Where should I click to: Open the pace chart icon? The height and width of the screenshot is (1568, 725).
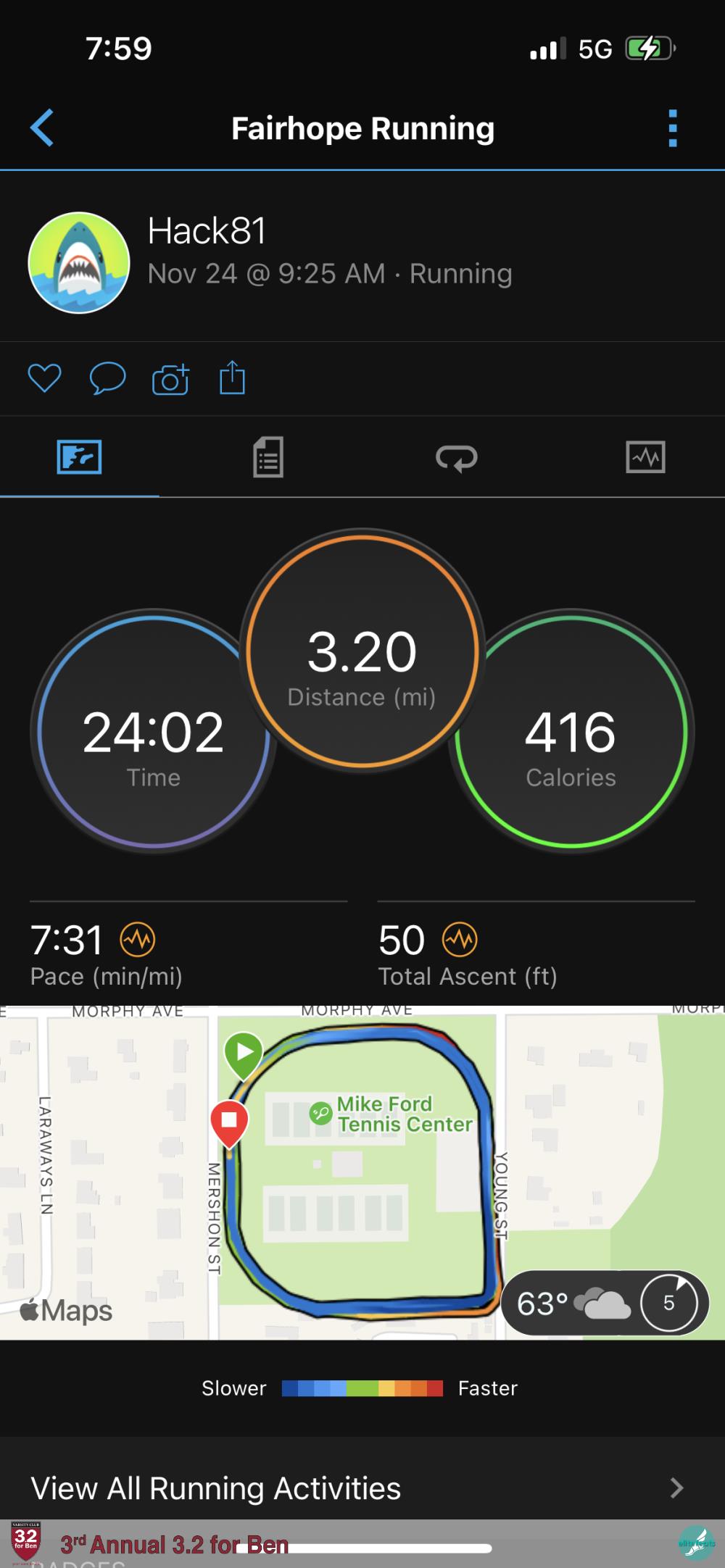click(138, 940)
